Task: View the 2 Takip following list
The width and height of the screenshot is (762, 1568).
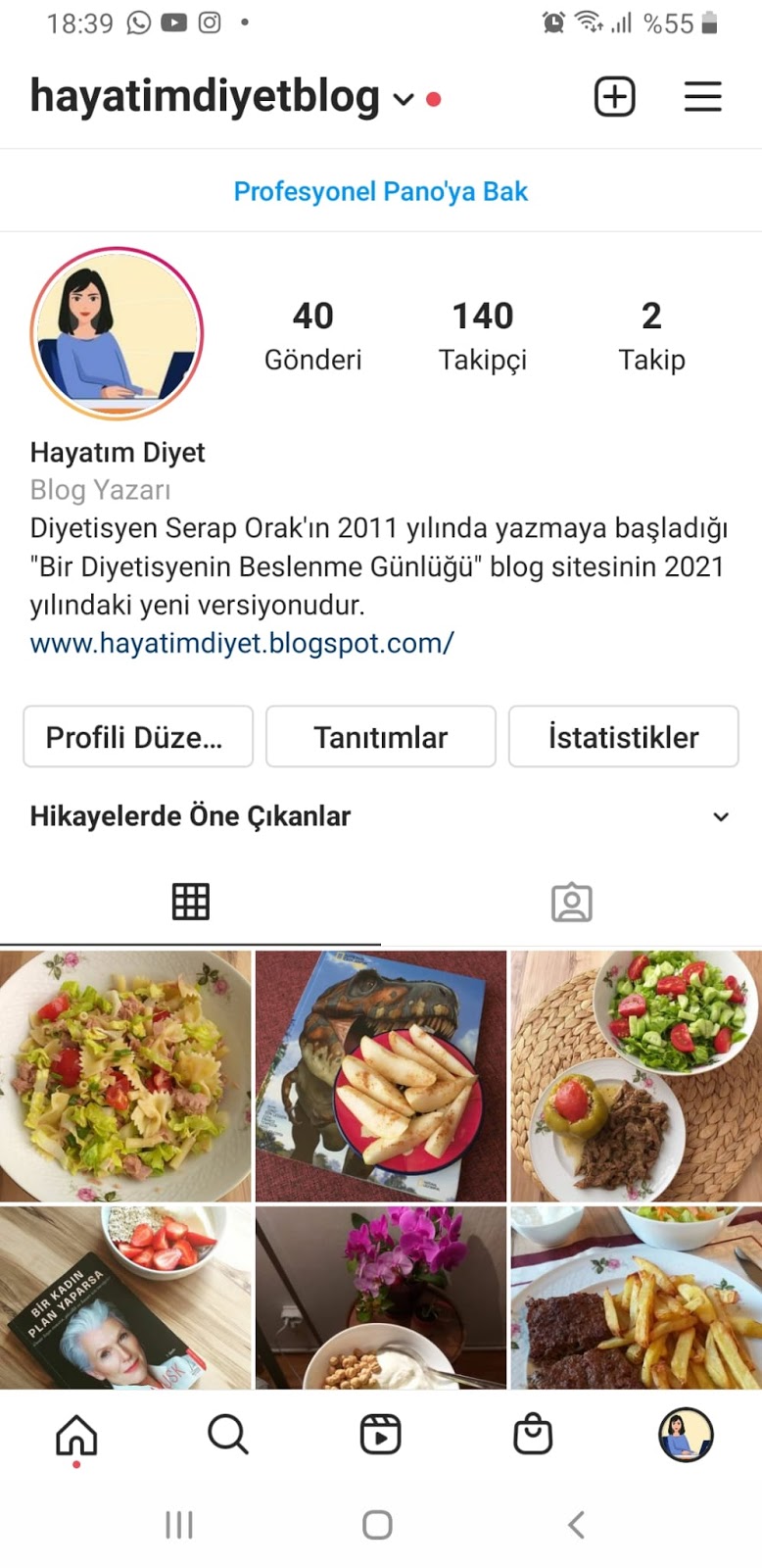Action: point(651,335)
